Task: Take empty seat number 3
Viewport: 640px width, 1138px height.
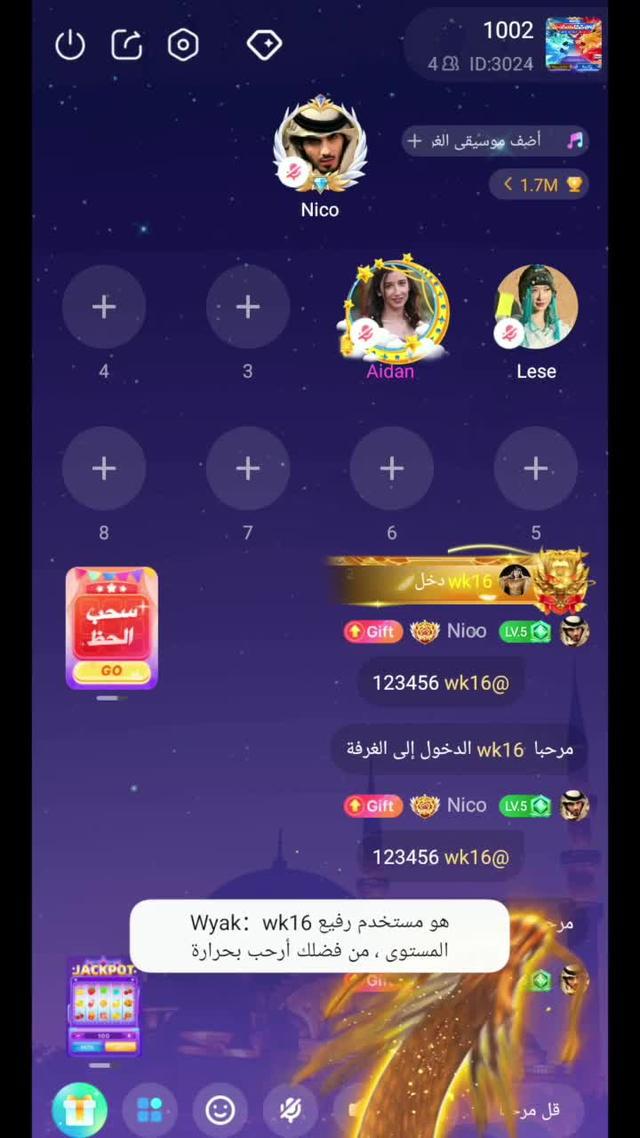Action: (247, 307)
